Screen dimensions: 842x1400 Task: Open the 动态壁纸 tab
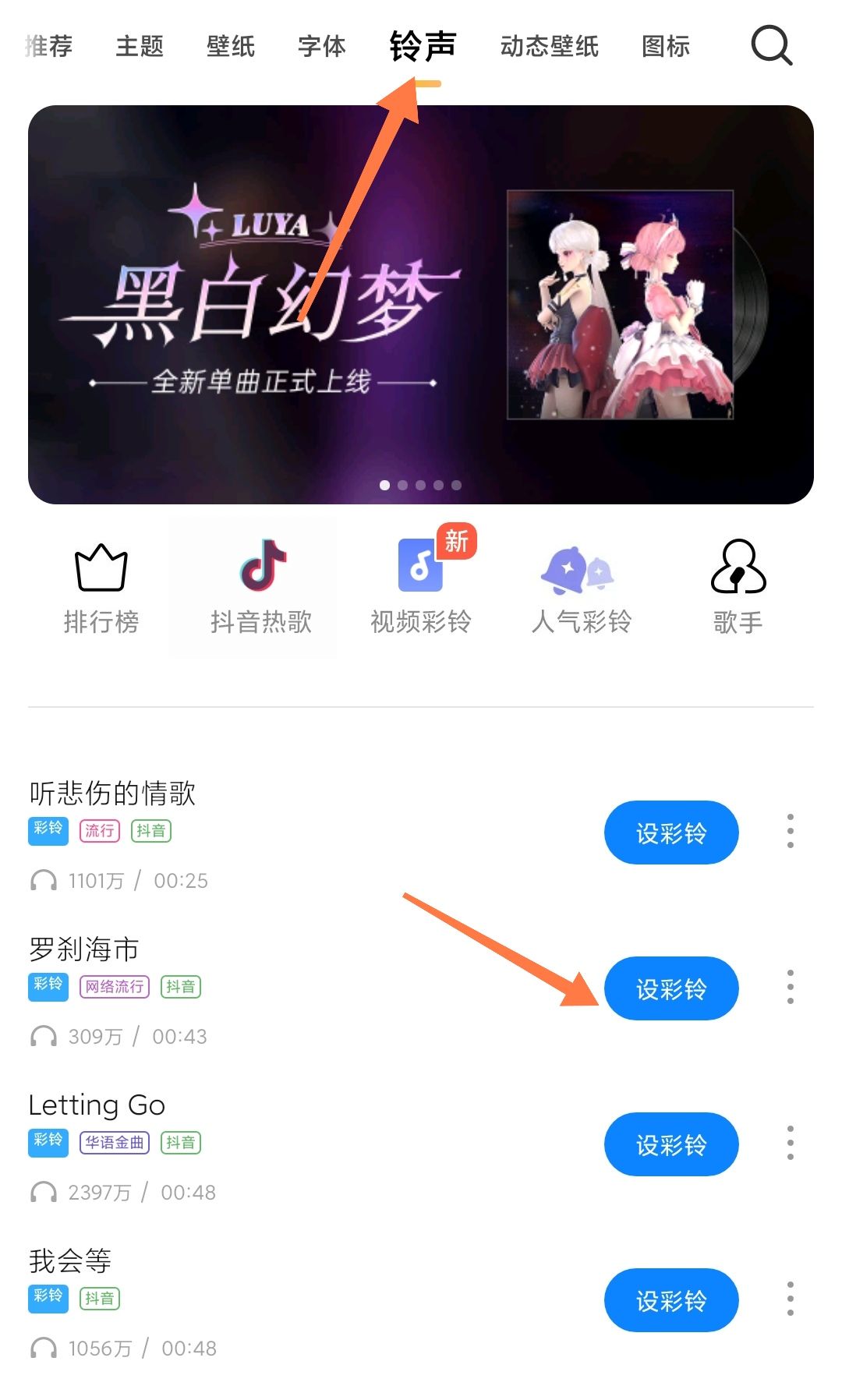549,46
